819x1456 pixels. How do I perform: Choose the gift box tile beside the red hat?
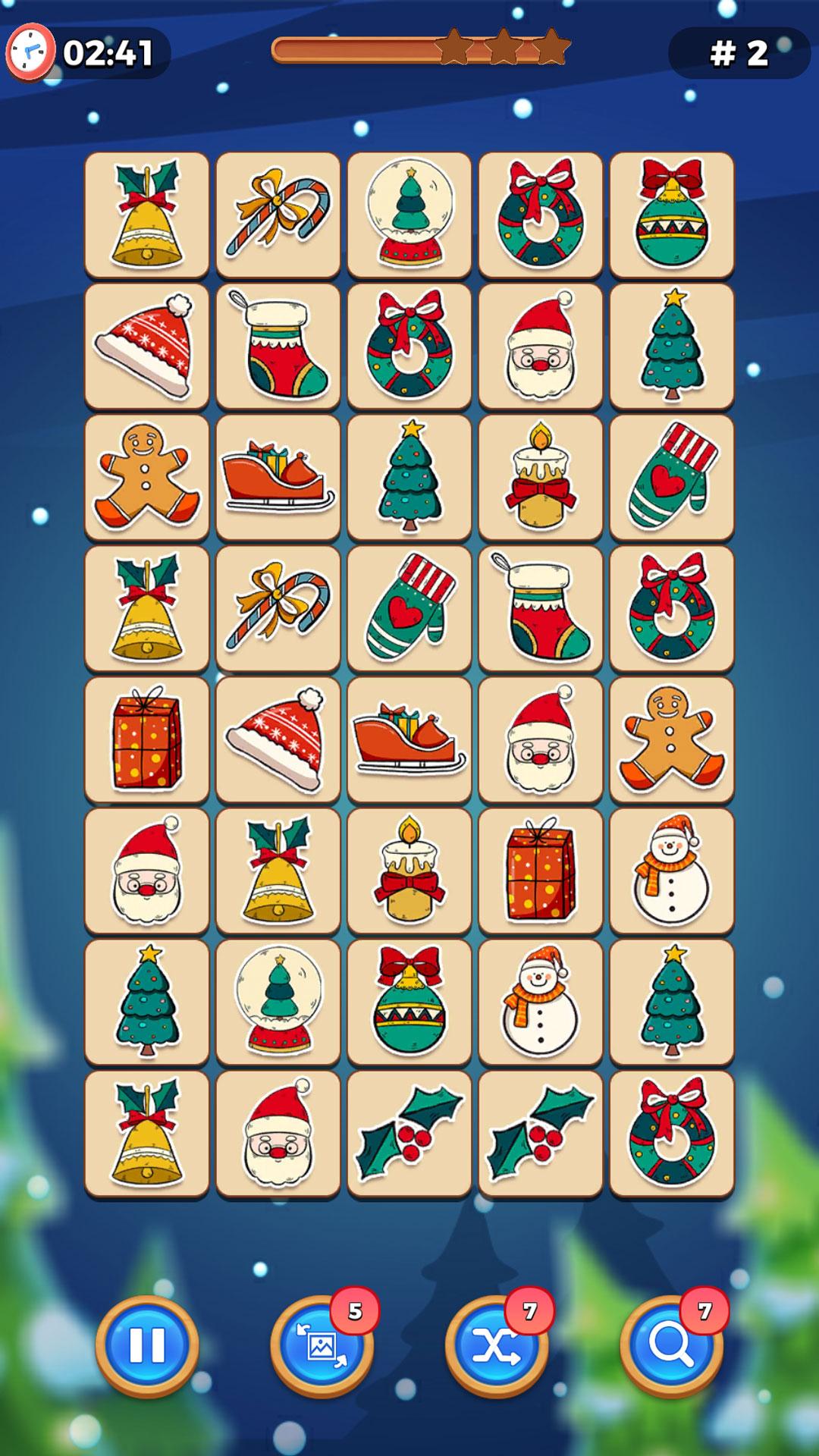[x=147, y=740]
